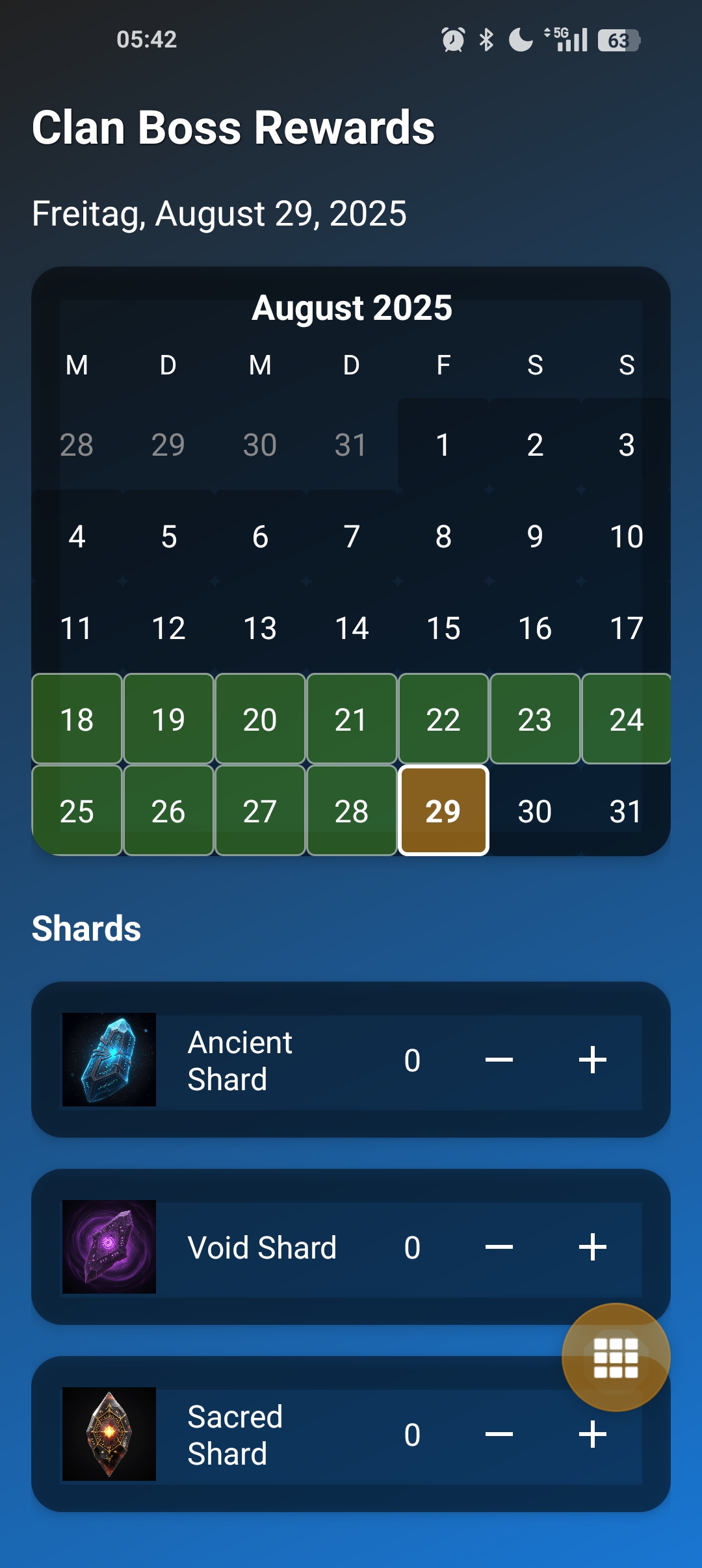The image size is (702, 1568).
Task: Pick August 1 on the calendar
Action: point(443,445)
